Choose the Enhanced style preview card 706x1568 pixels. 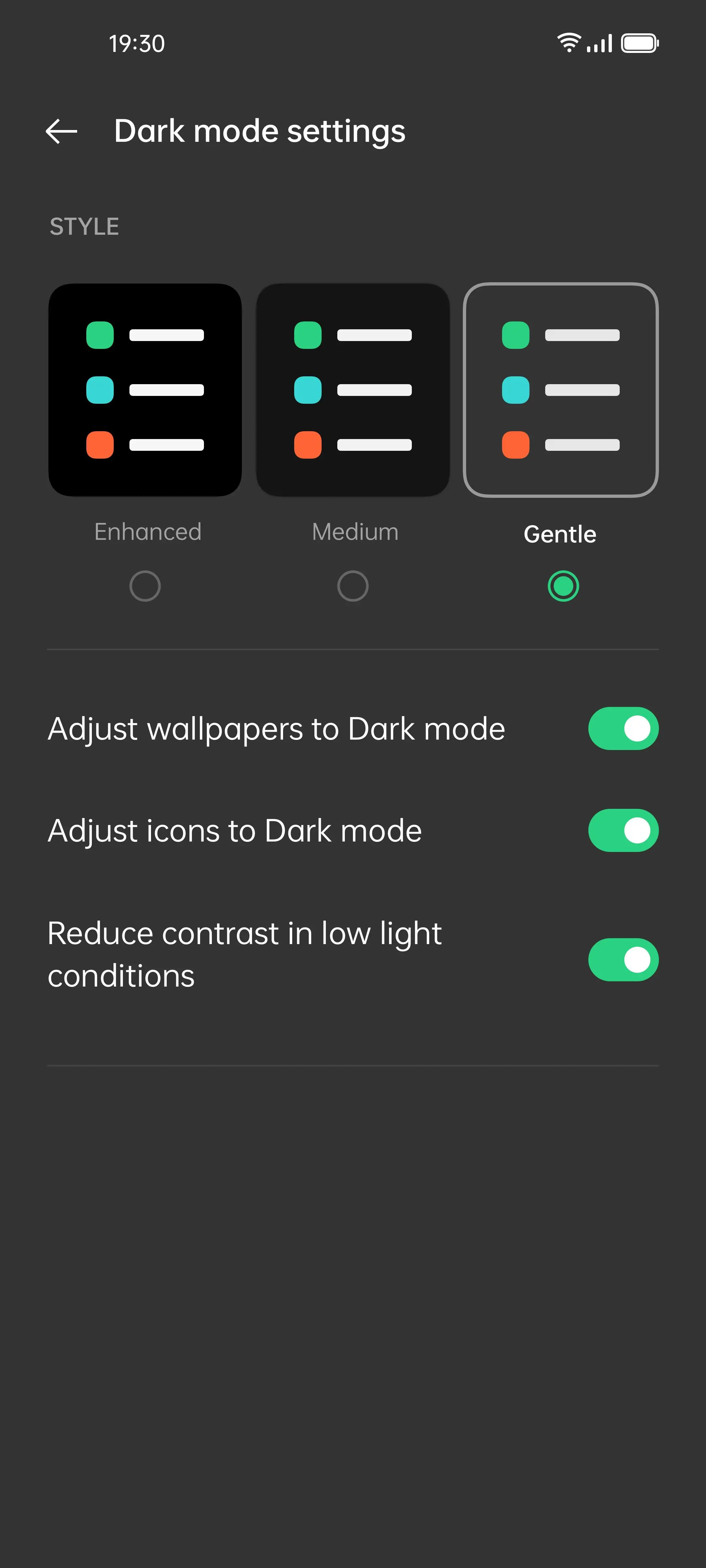tap(145, 390)
